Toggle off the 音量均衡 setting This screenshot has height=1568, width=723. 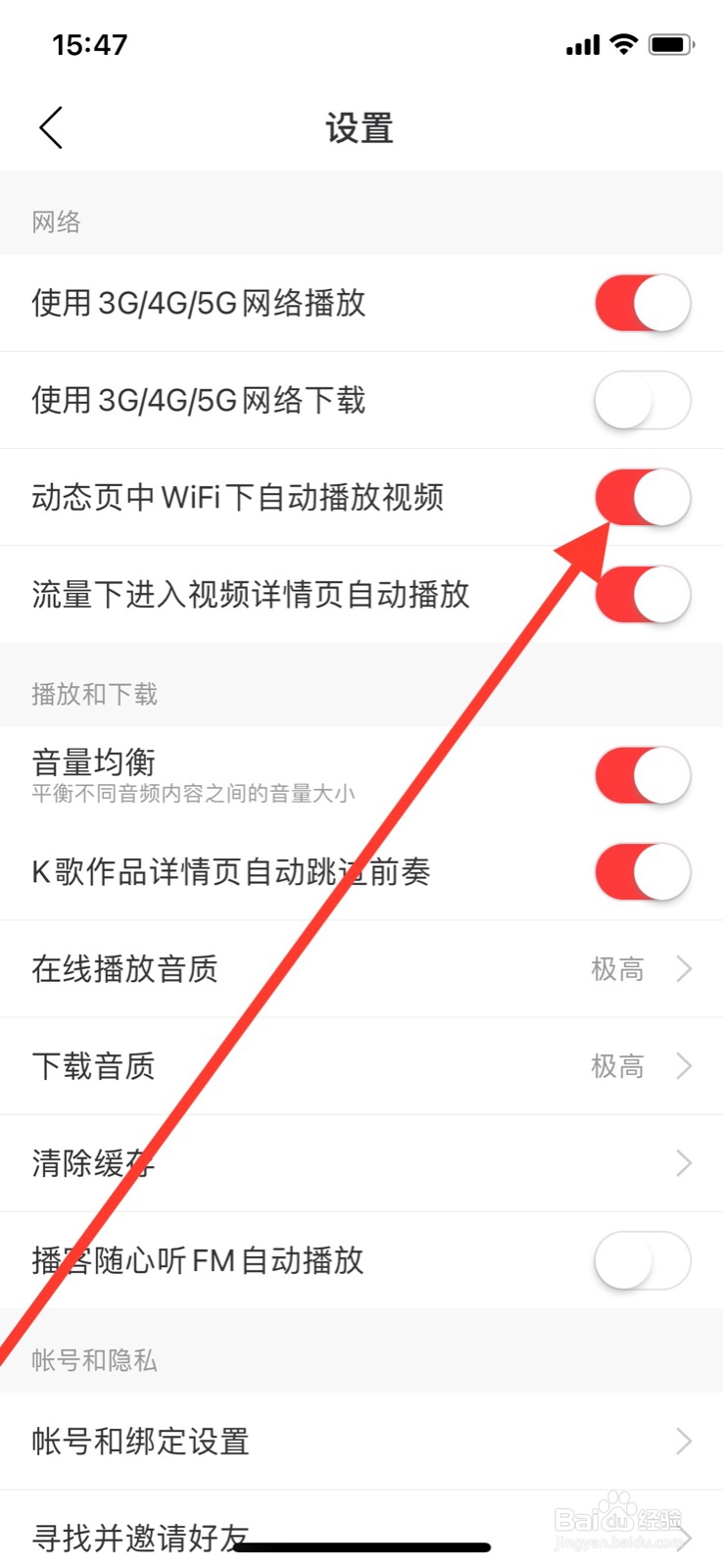point(643,774)
